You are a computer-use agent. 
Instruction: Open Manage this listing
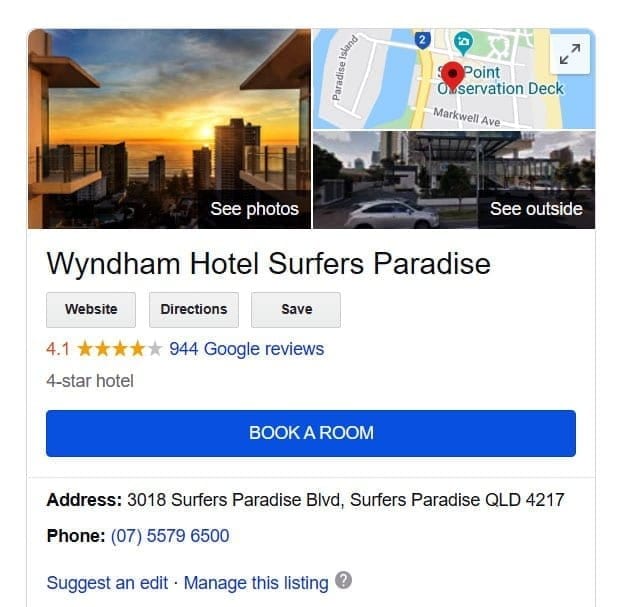point(256,582)
